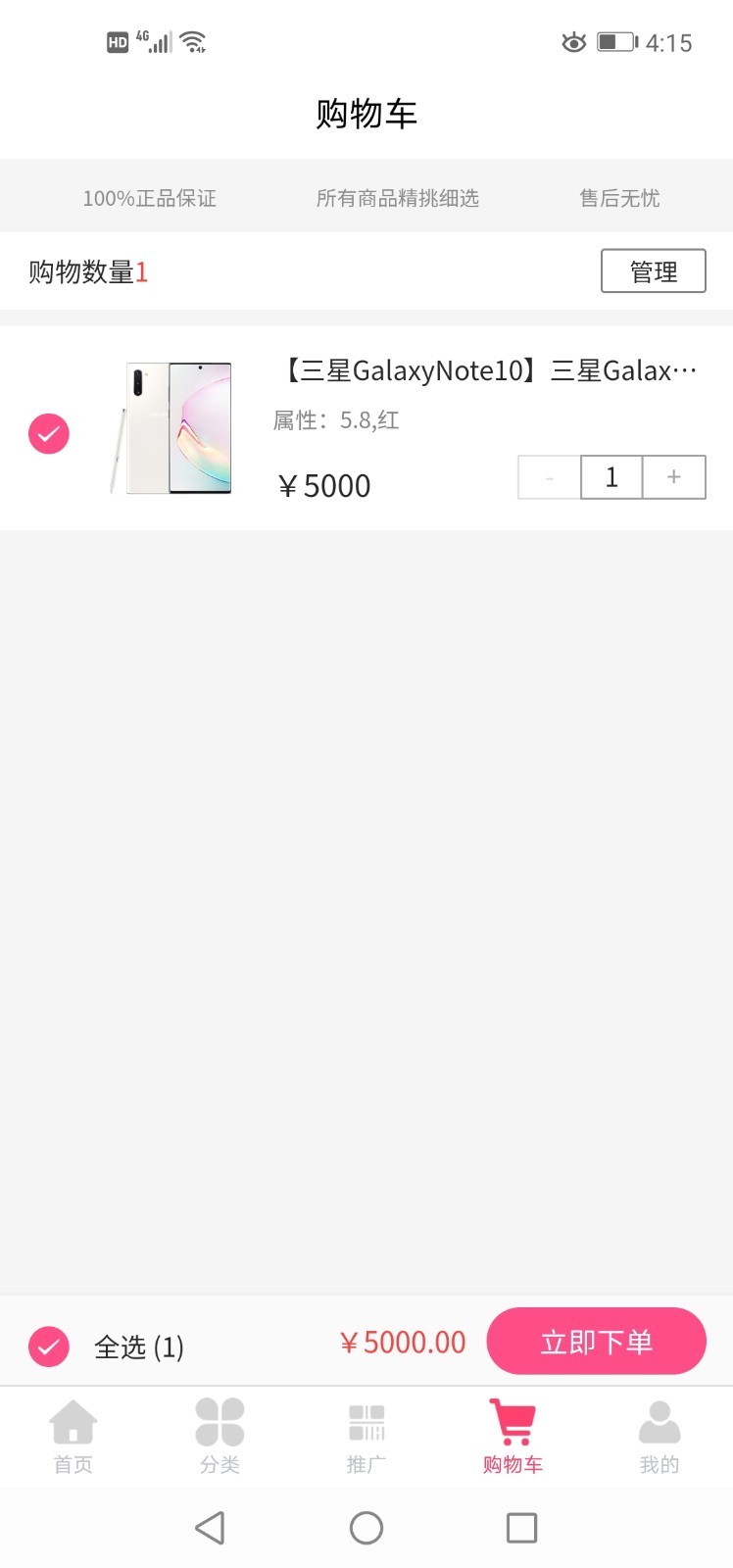Tap the quantity field showing 1
This screenshot has width=733, height=1568.
[x=611, y=477]
